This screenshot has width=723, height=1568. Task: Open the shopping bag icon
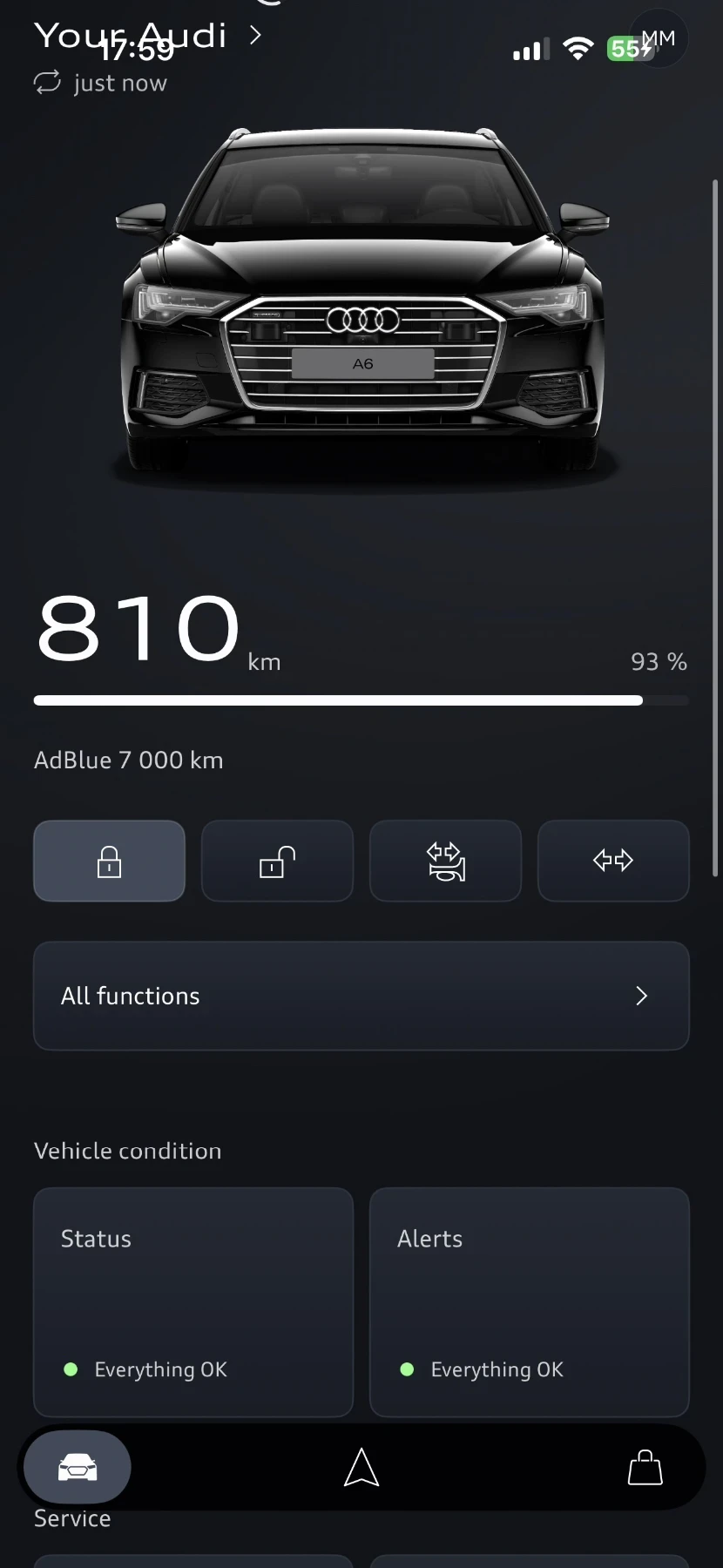[645, 1468]
